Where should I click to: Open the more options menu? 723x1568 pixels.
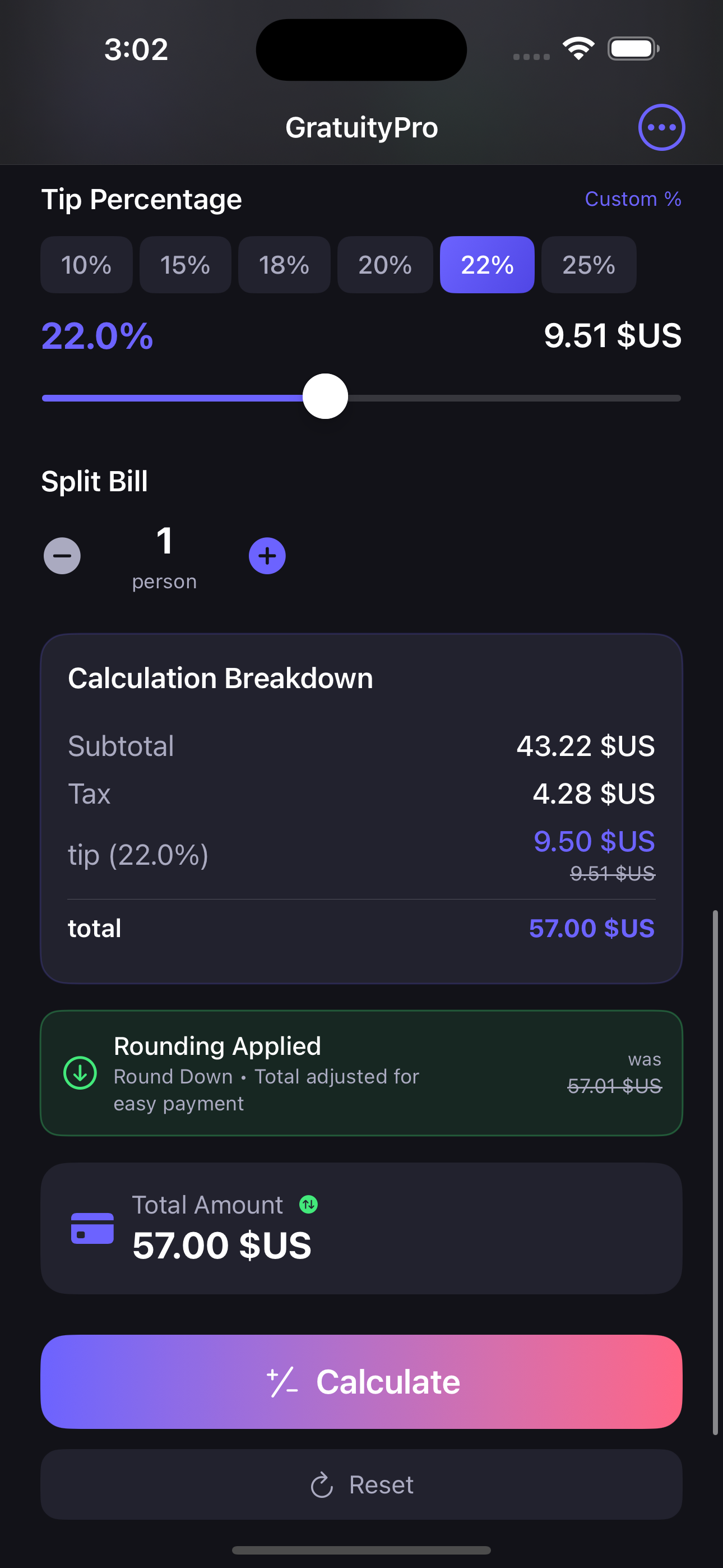pos(661,127)
